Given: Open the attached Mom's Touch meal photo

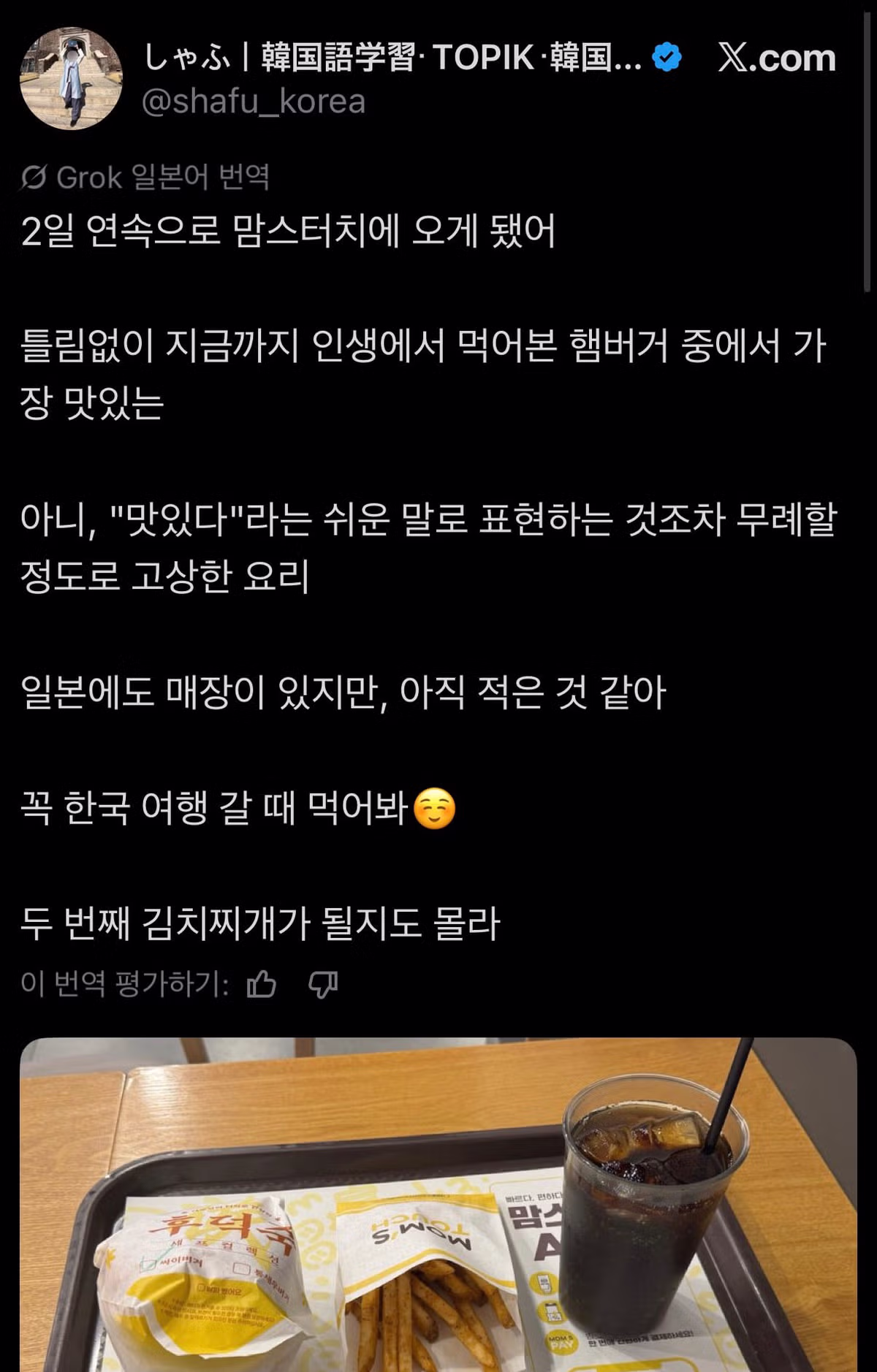Looking at the screenshot, I should click(438, 1205).
